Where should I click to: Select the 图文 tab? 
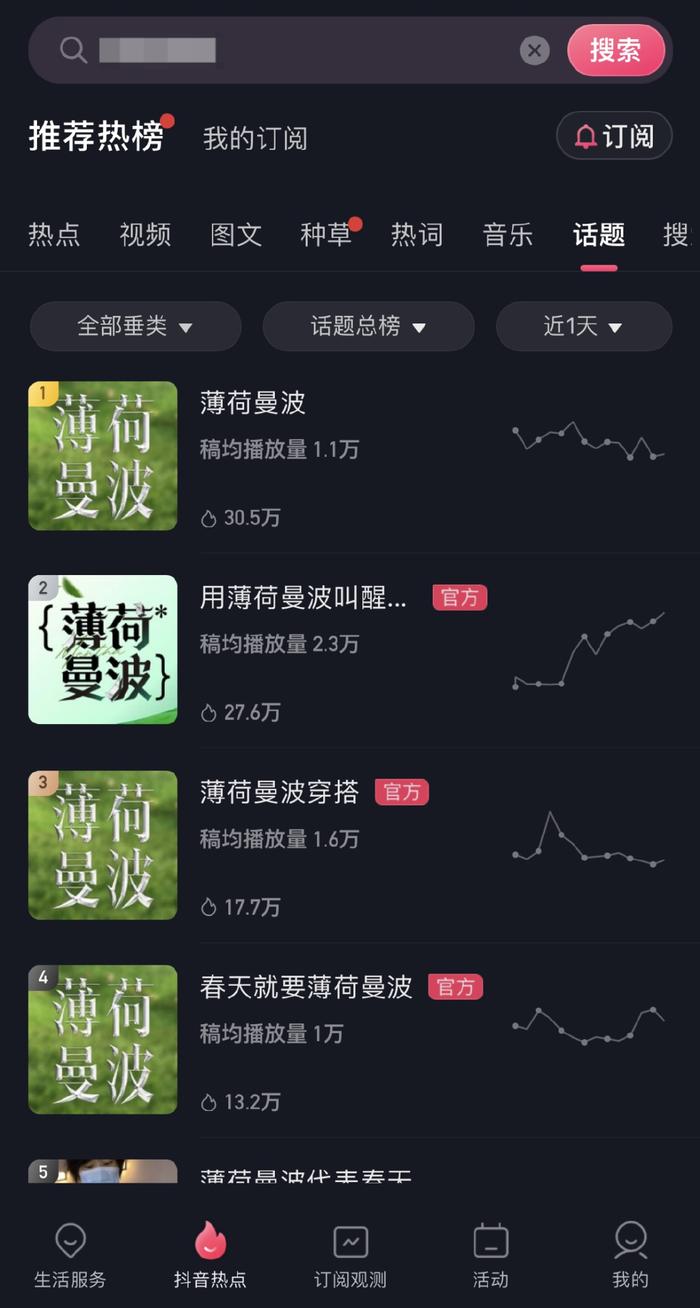[x=236, y=235]
